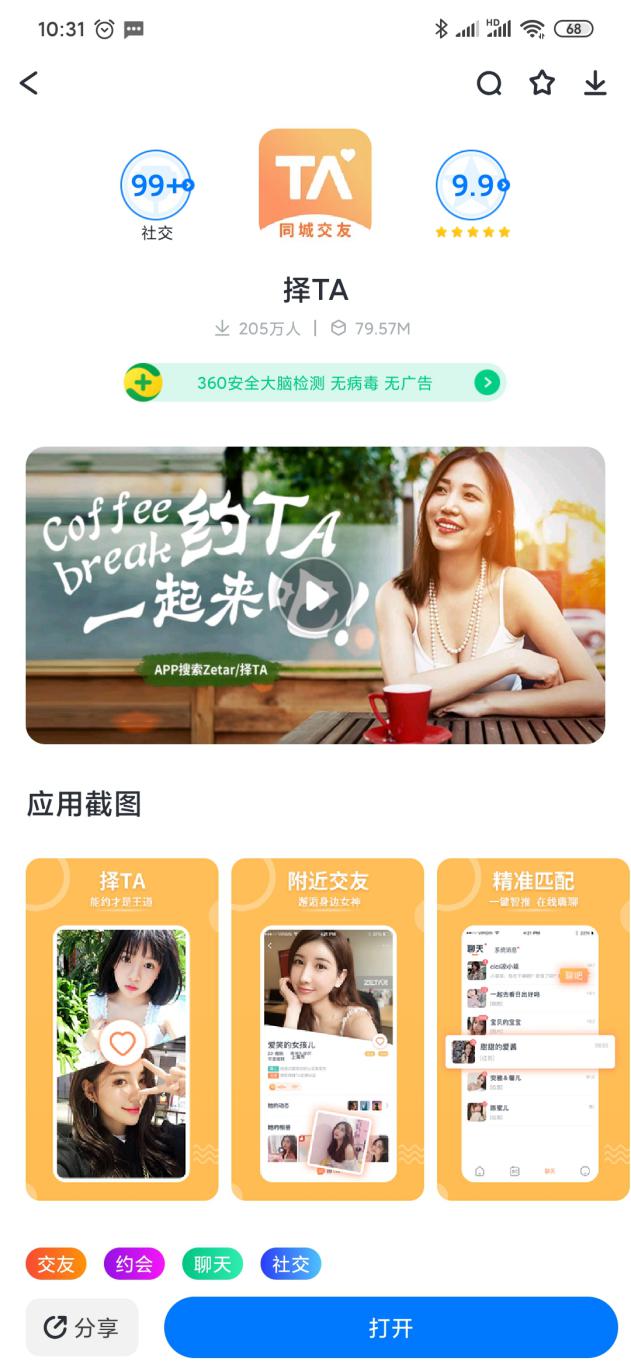
Task: Favorite this app with the star icon
Action: 542,83
